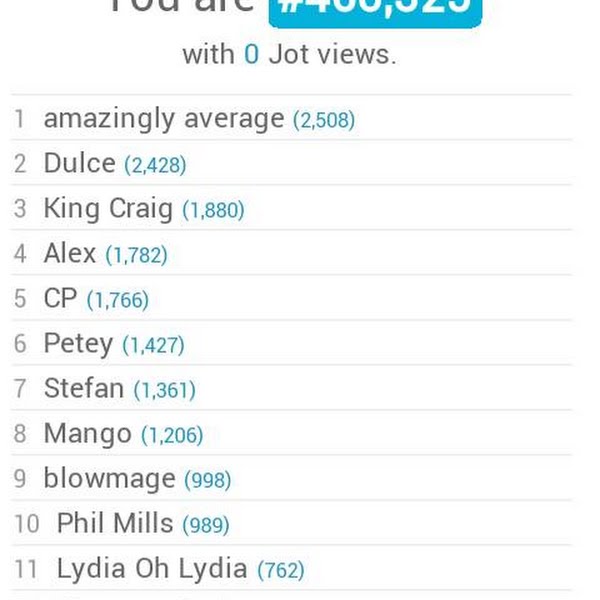Open Lydia Oh Lydia's entry

pos(151,569)
